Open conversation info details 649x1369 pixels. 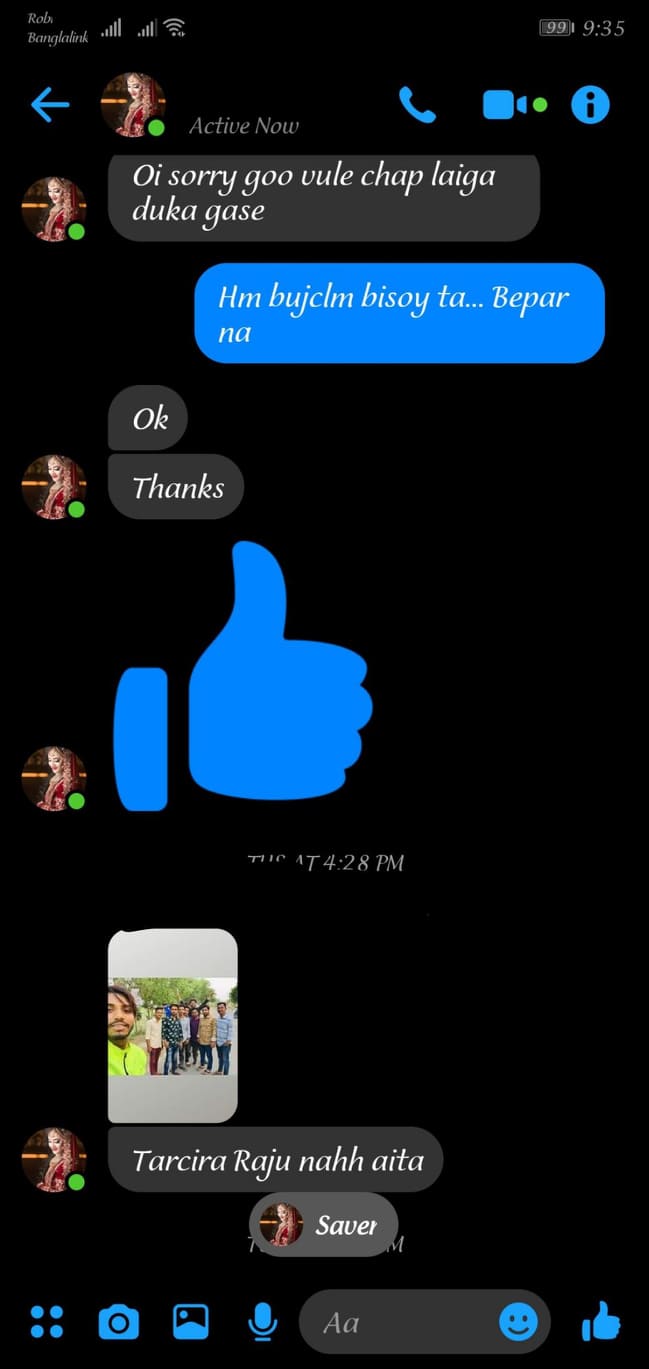pos(590,104)
